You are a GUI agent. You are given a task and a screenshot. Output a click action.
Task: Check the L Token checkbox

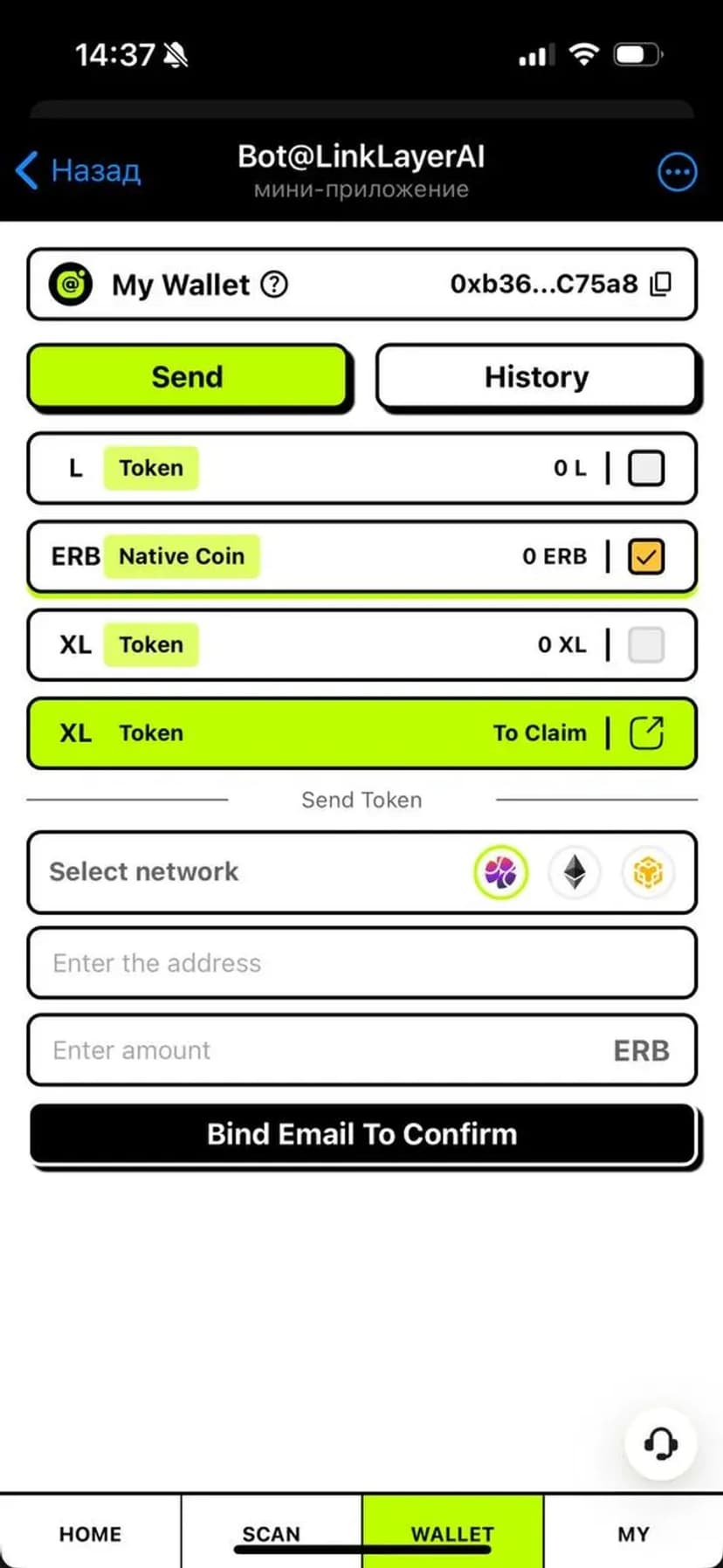click(x=646, y=468)
